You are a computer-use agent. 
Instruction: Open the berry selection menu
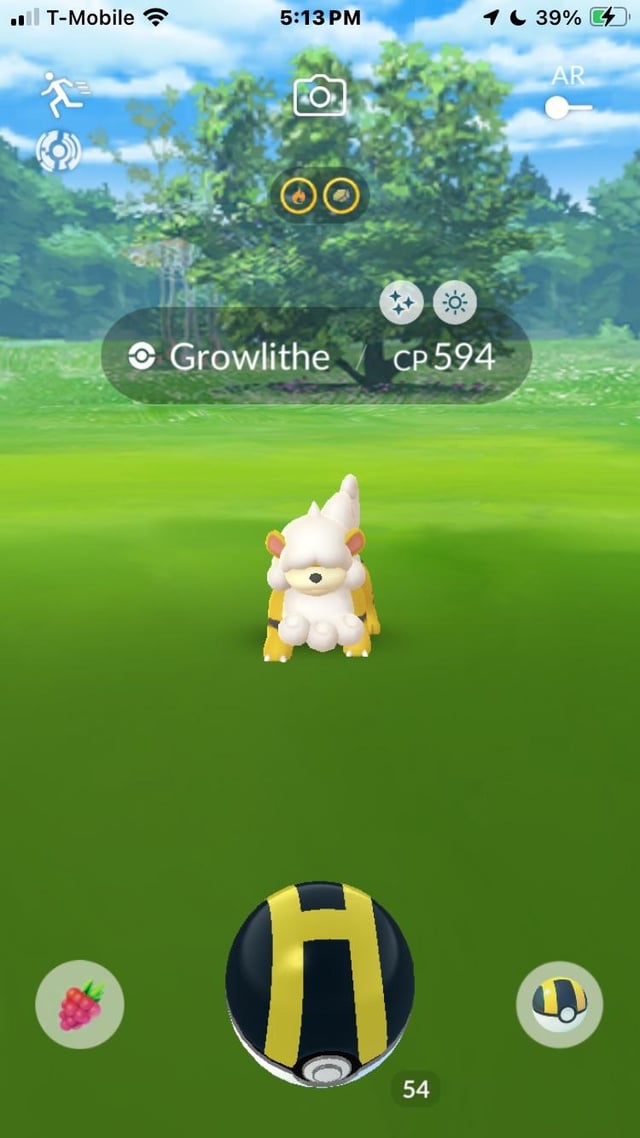click(x=80, y=1003)
